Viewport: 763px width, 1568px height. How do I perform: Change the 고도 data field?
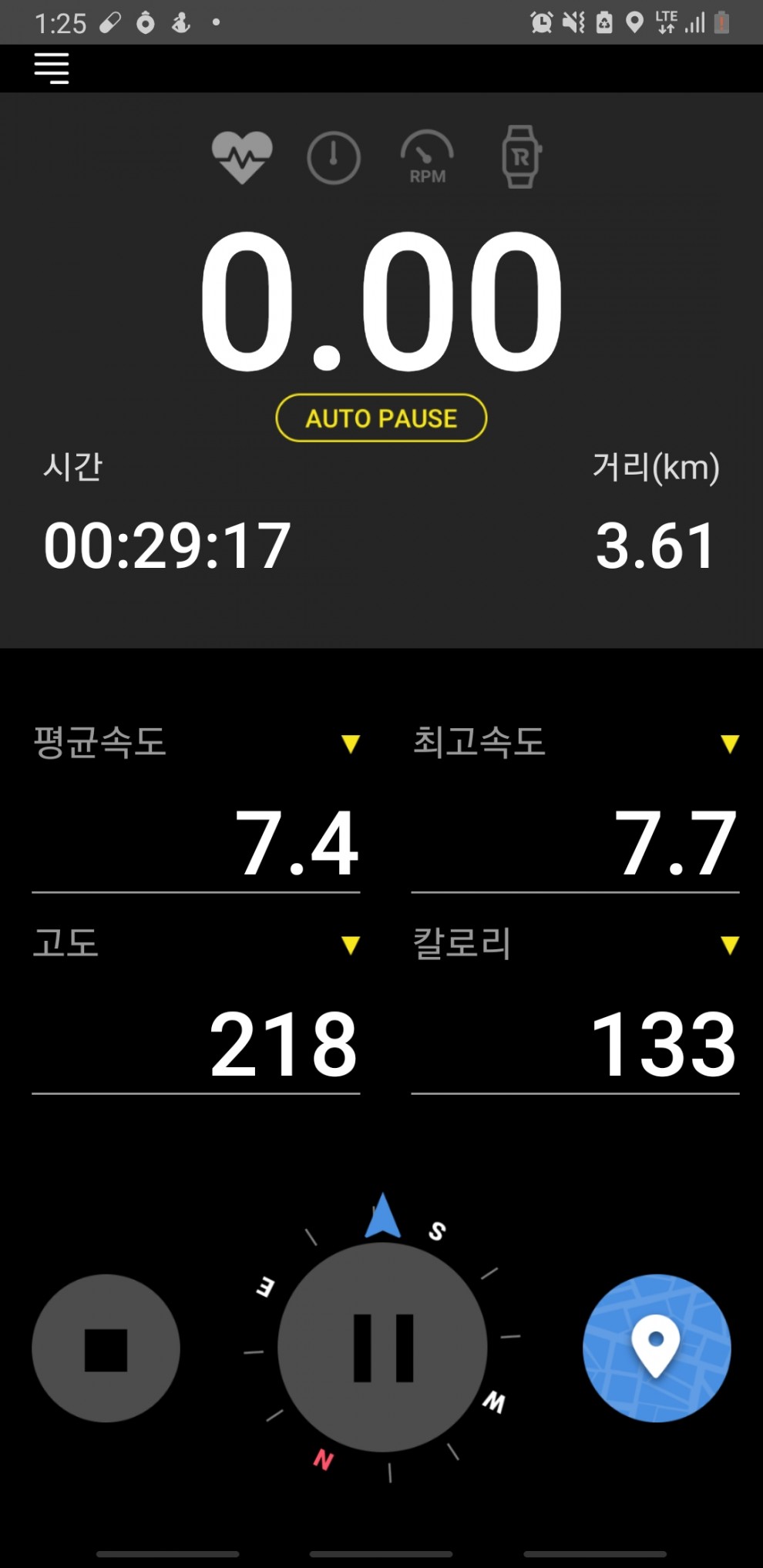350,945
